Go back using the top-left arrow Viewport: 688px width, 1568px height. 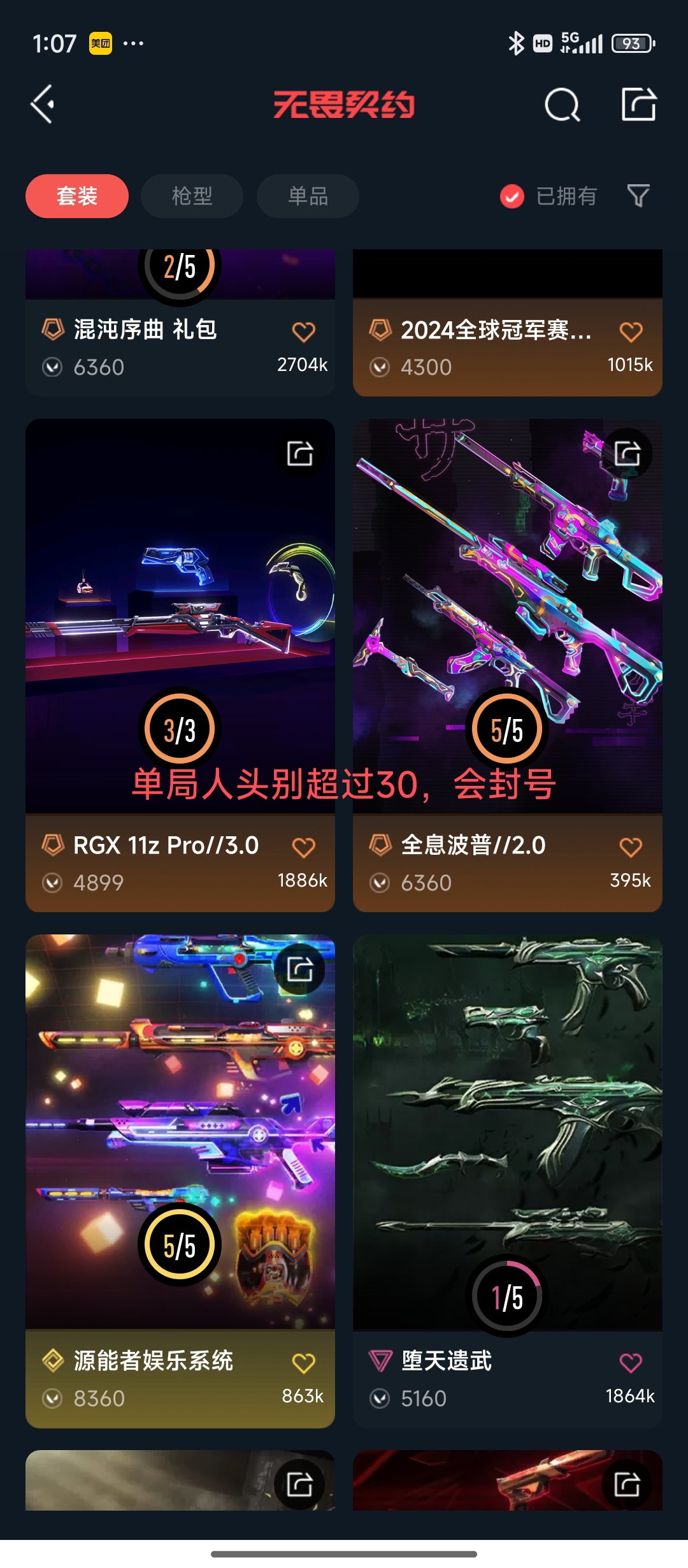(x=43, y=104)
